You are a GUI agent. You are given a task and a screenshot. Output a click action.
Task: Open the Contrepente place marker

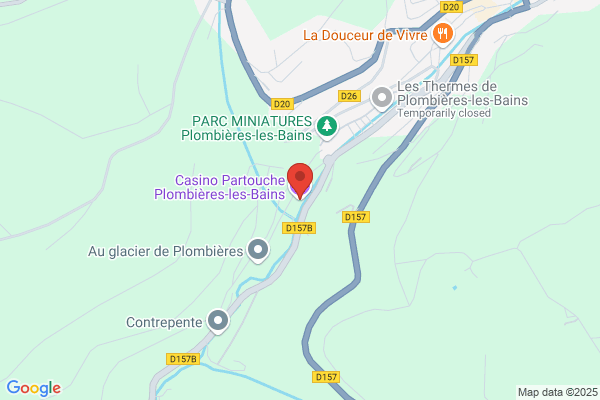coord(218,321)
